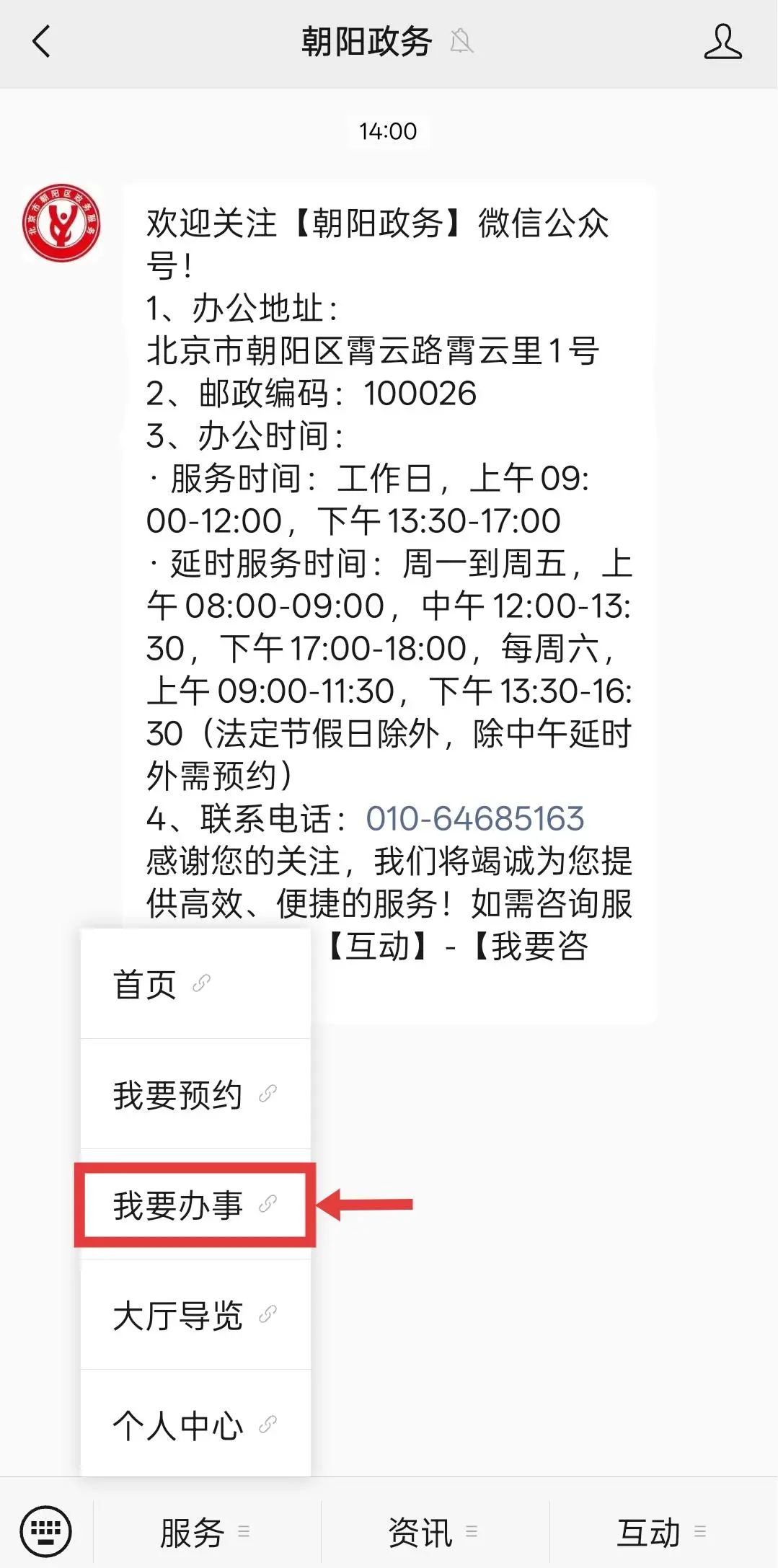Go to 个人中心 menu item
Viewport: 778px width, 1568px height.
(x=195, y=1424)
